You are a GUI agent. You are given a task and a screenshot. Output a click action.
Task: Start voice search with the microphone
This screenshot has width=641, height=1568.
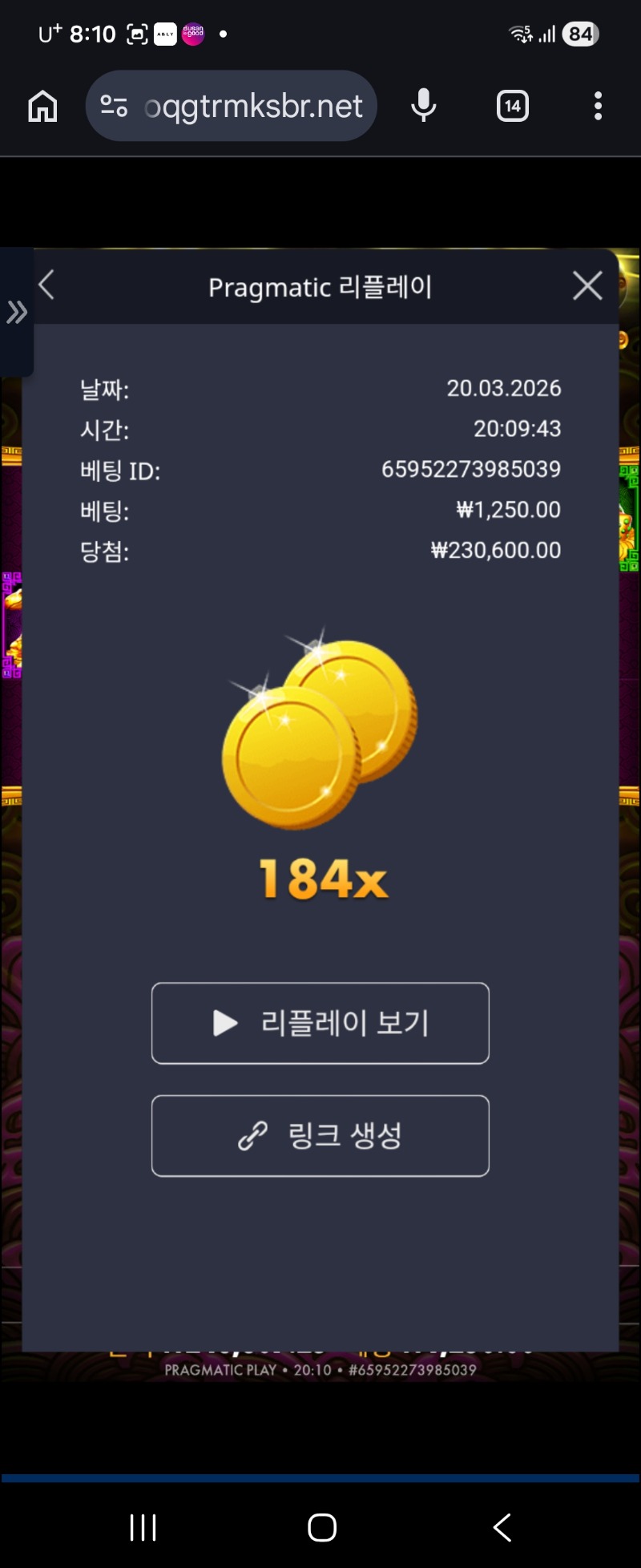click(423, 106)
